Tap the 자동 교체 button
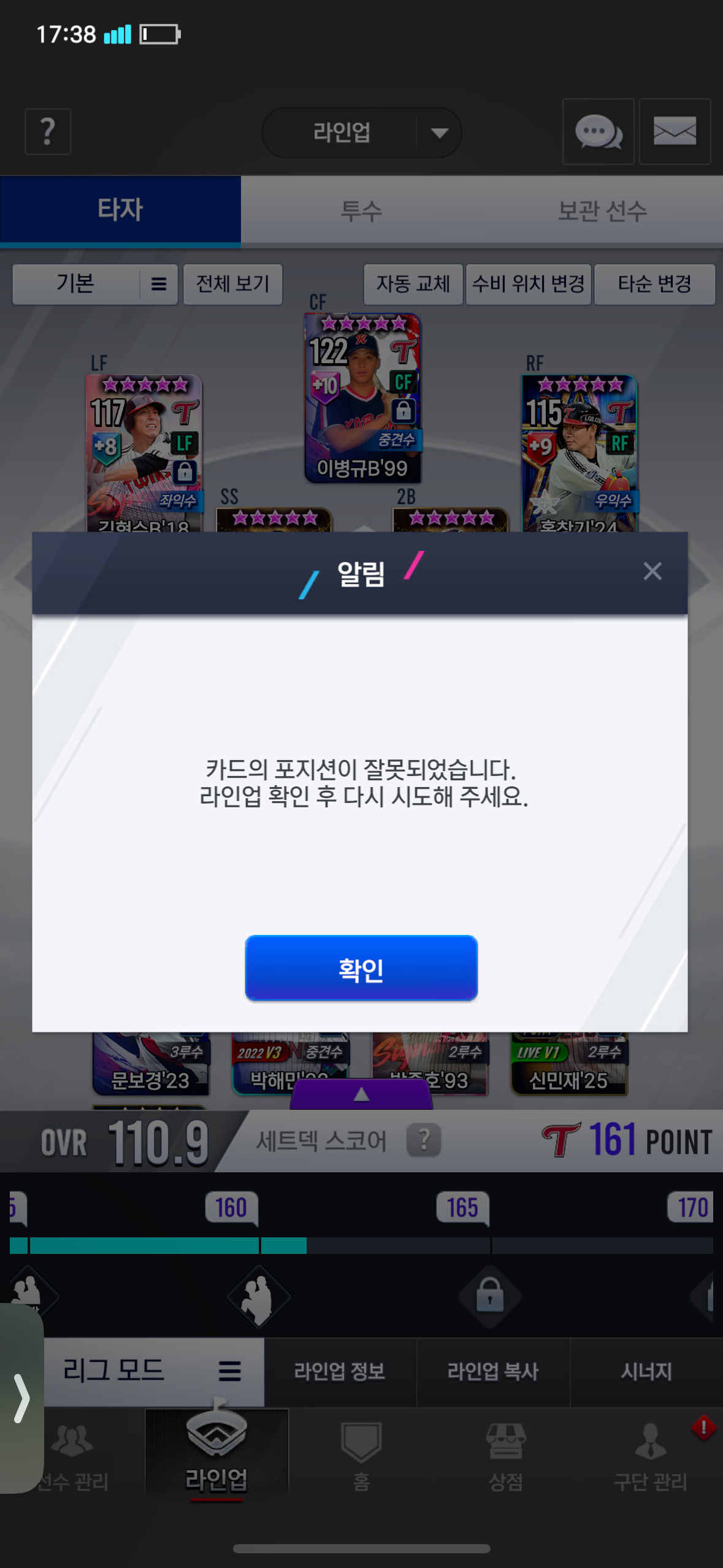Screen dimensions: 723x1568 pos(413,284)
